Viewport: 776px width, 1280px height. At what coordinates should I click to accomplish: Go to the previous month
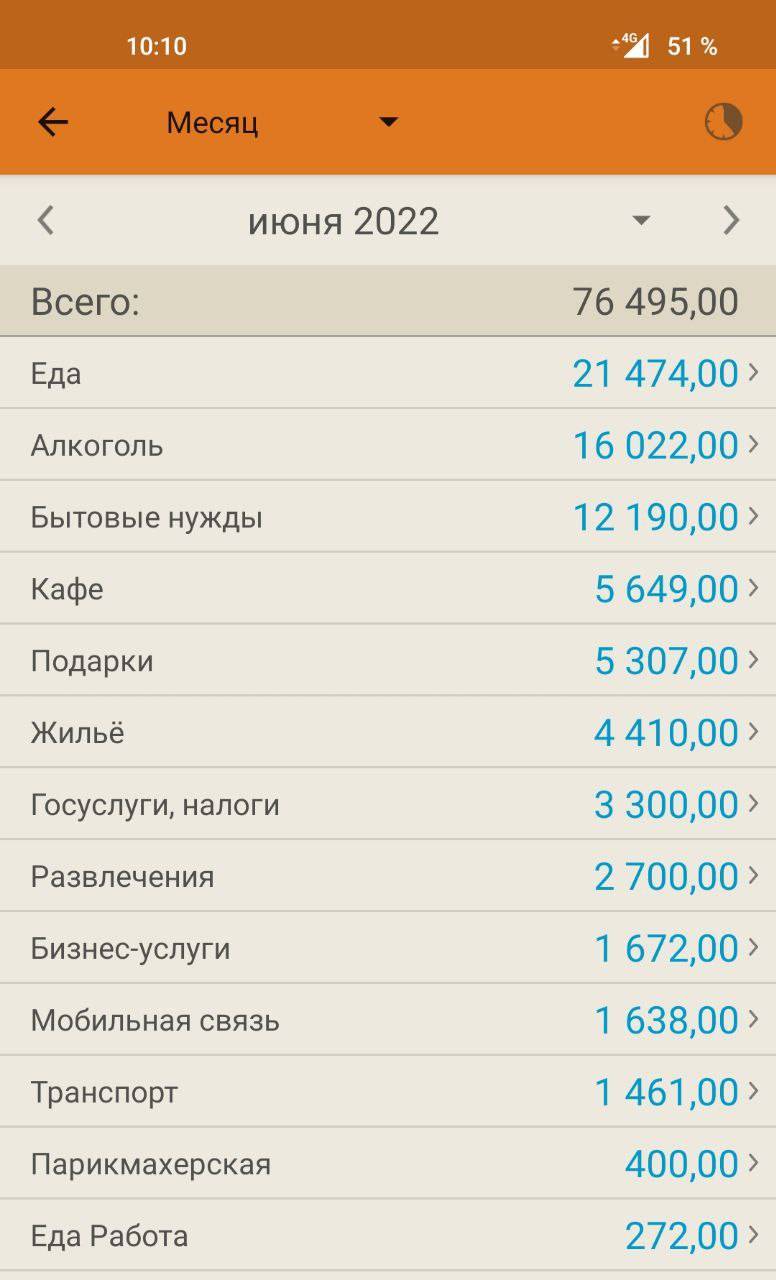pos(45,220)
